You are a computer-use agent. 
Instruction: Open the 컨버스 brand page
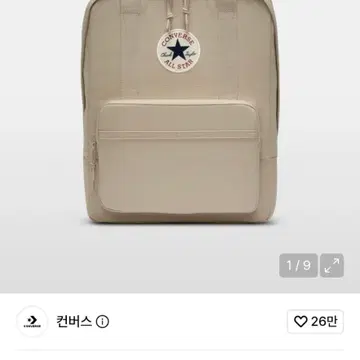[x=74, y=322]
